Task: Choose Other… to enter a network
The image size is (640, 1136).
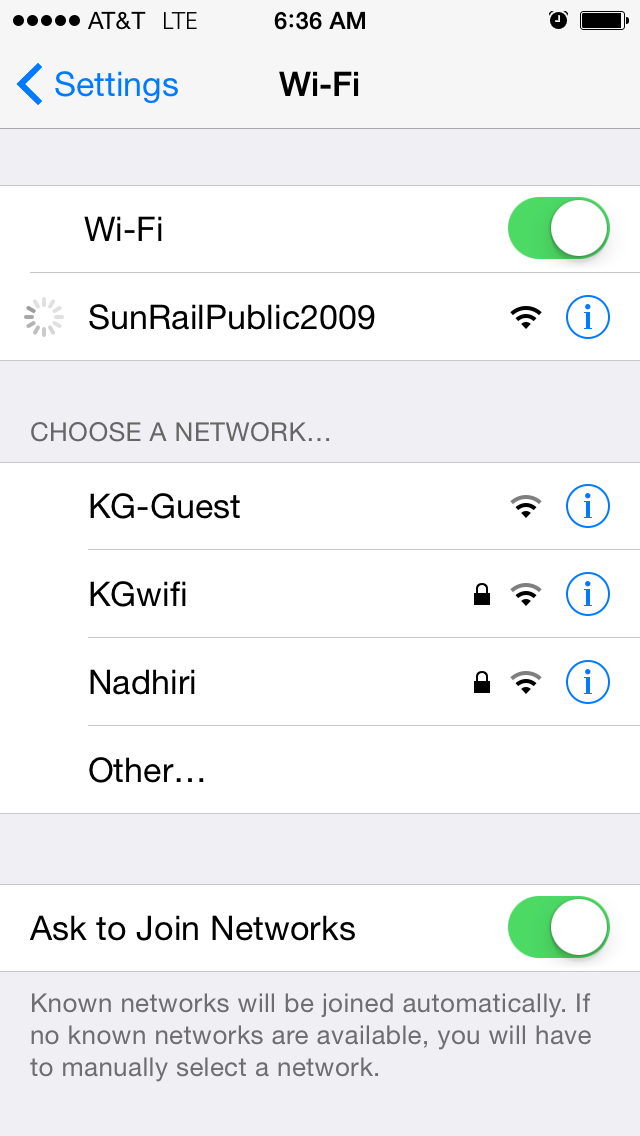Action: [x=147, y=771]
